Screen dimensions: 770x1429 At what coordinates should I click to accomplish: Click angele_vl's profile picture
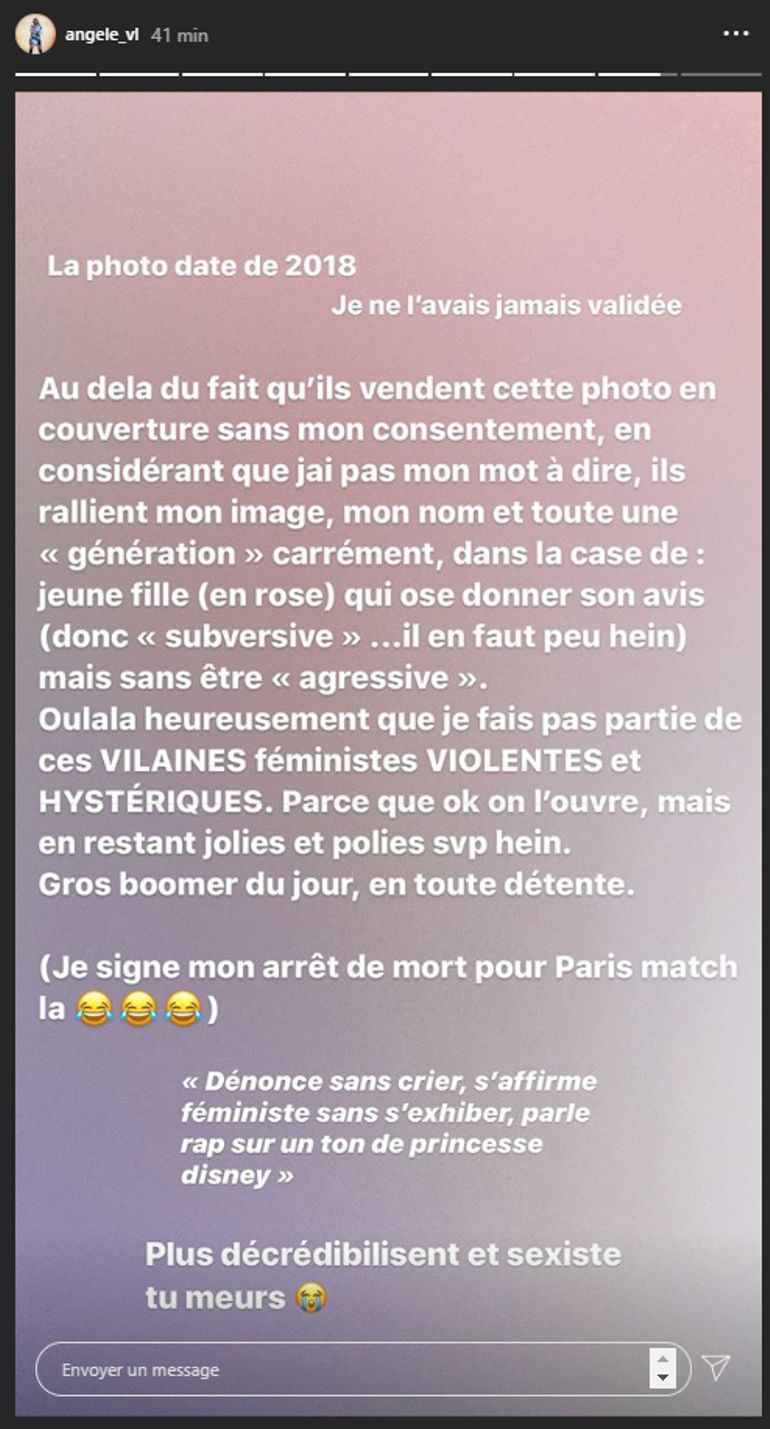point(33,32)
